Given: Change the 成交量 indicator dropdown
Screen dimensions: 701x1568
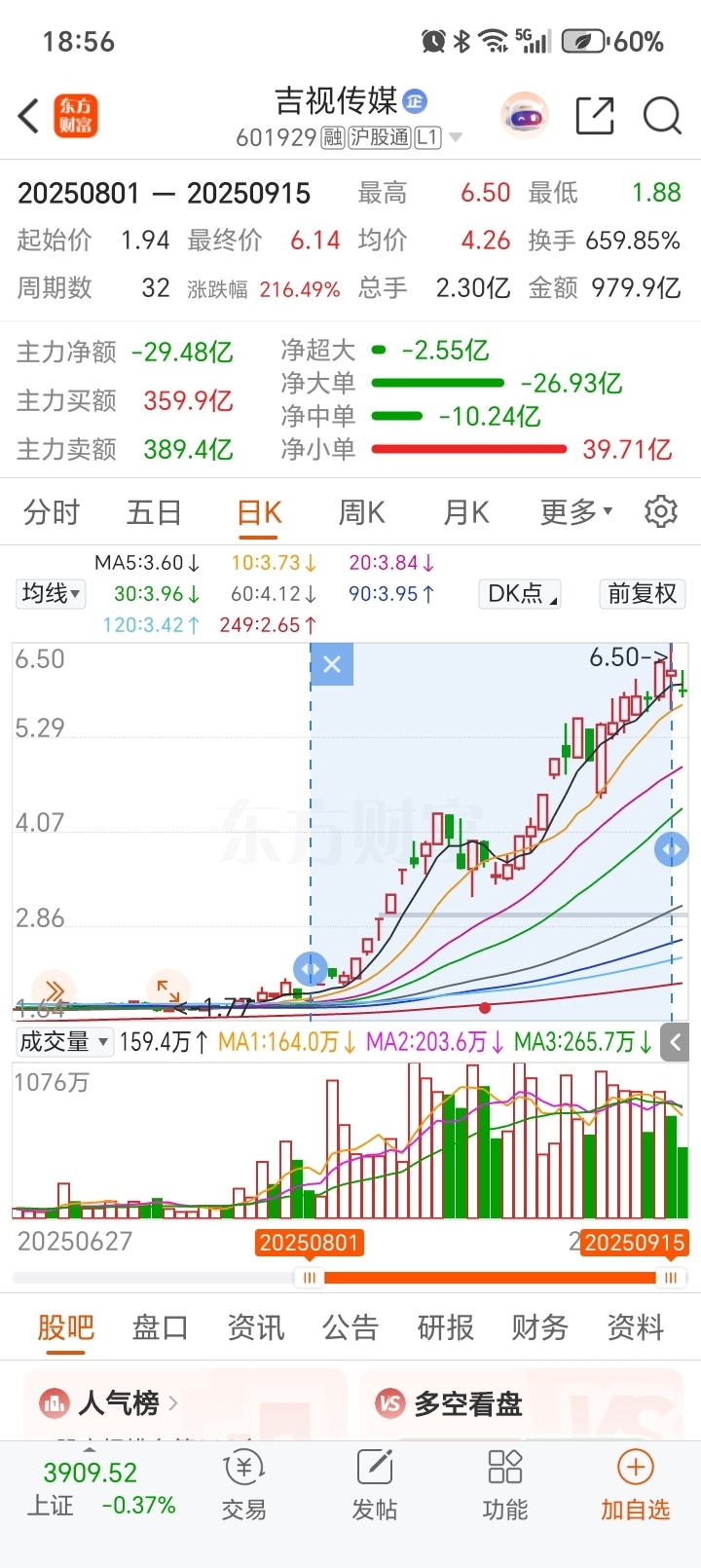Looking at the screenshot, I should pos(63,1042).
